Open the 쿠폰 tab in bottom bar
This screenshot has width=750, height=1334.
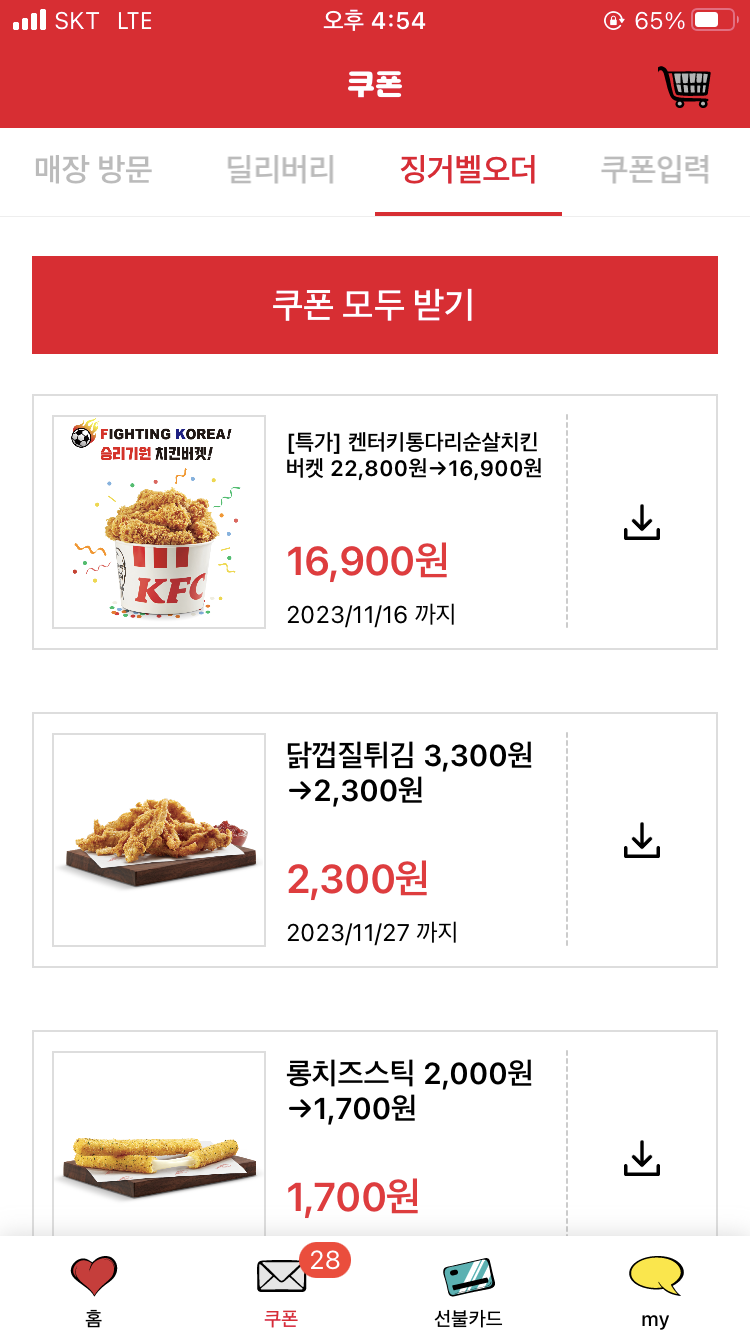pos(282,1290)
